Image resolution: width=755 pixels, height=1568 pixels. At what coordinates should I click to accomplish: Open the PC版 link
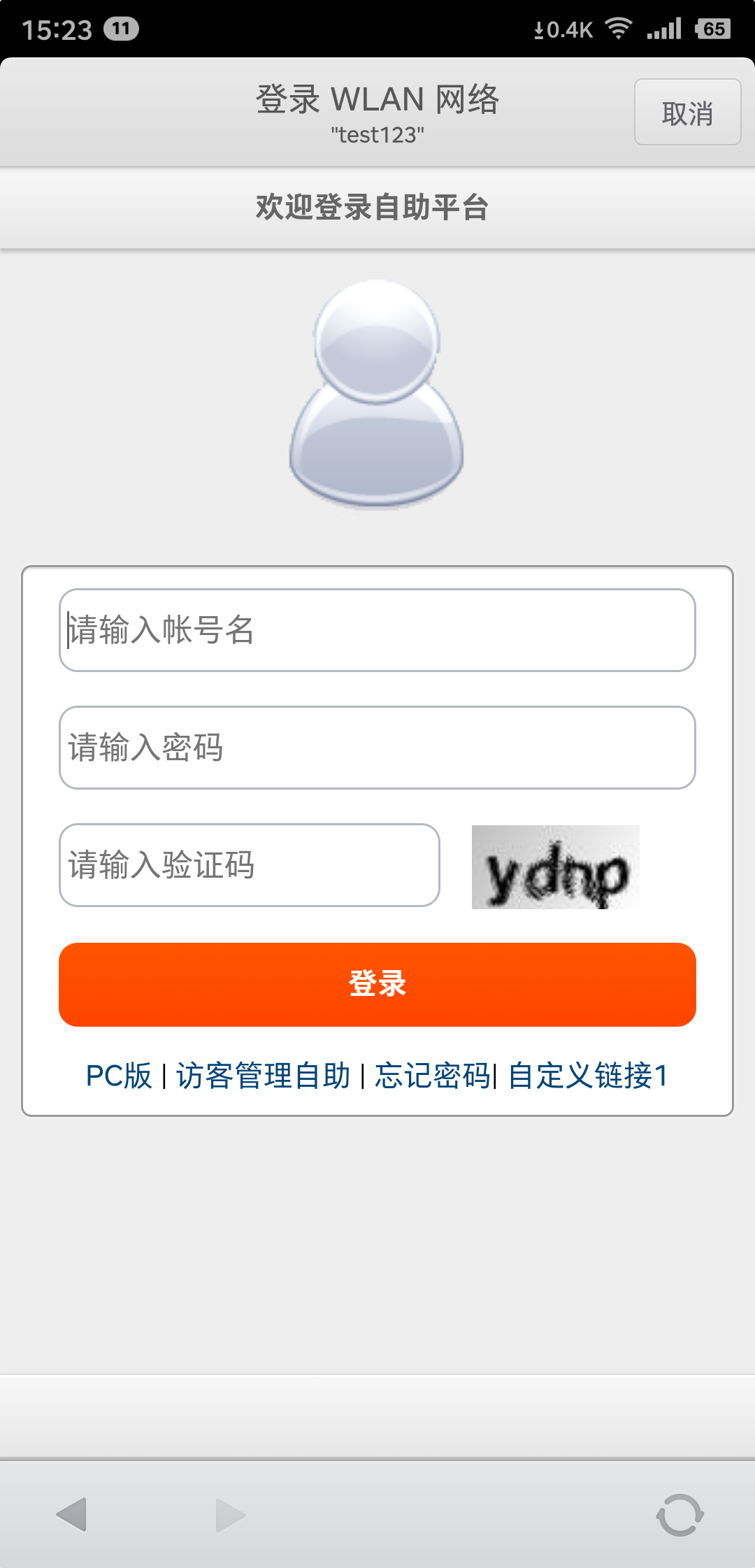[118, 1076]
